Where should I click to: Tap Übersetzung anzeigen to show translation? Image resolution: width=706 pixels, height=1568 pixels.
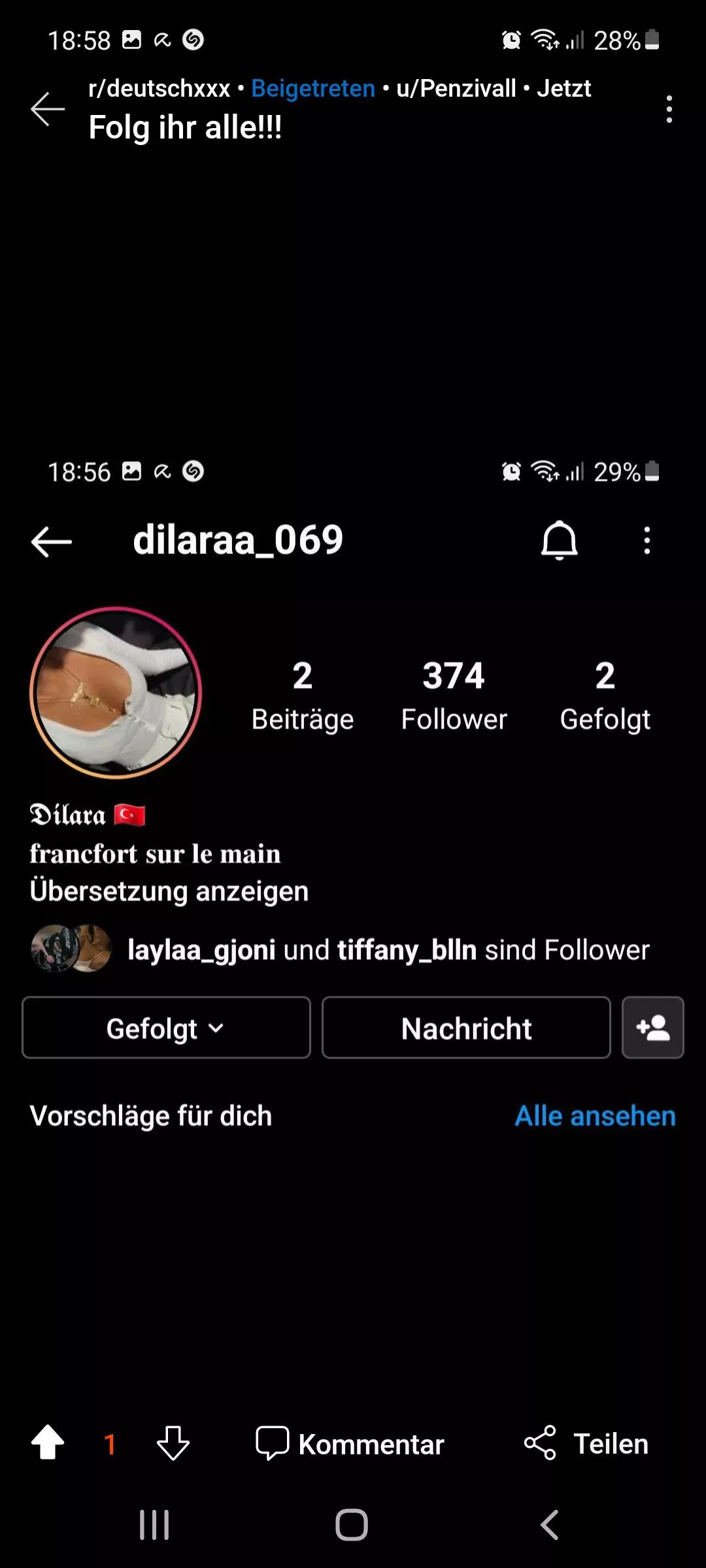[x=169, y=890]
